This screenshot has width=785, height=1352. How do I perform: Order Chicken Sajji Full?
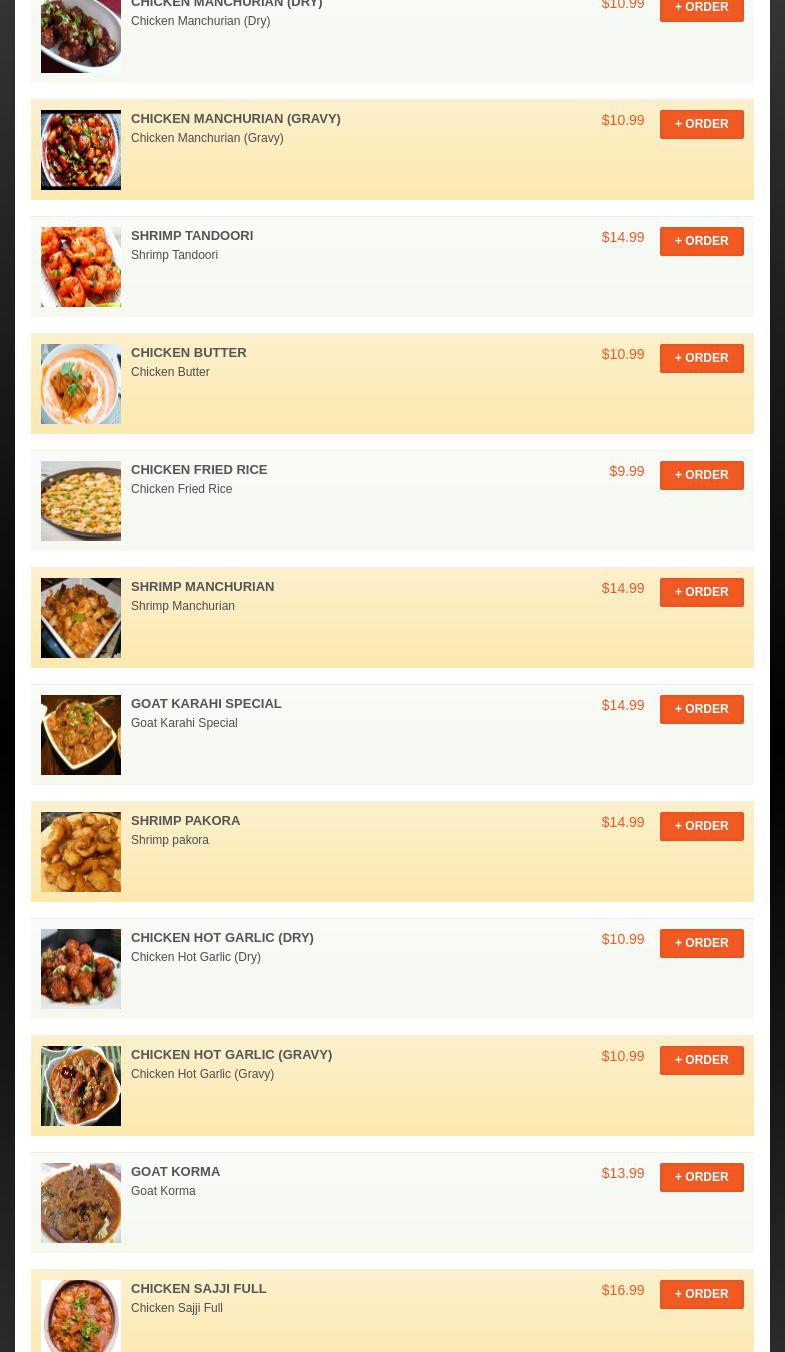701,1294
